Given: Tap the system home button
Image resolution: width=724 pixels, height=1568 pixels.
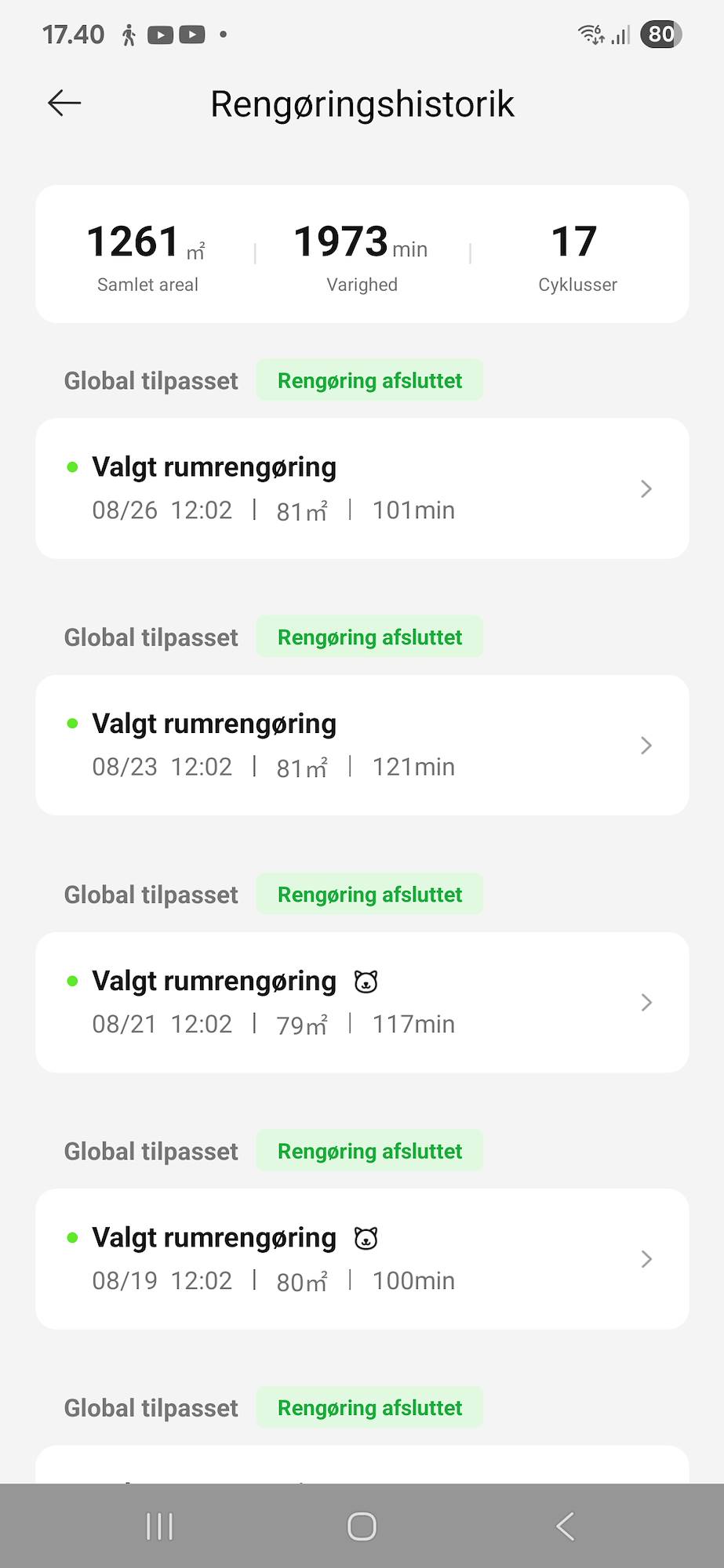Looking at the screenshot, I should 362,1526.
